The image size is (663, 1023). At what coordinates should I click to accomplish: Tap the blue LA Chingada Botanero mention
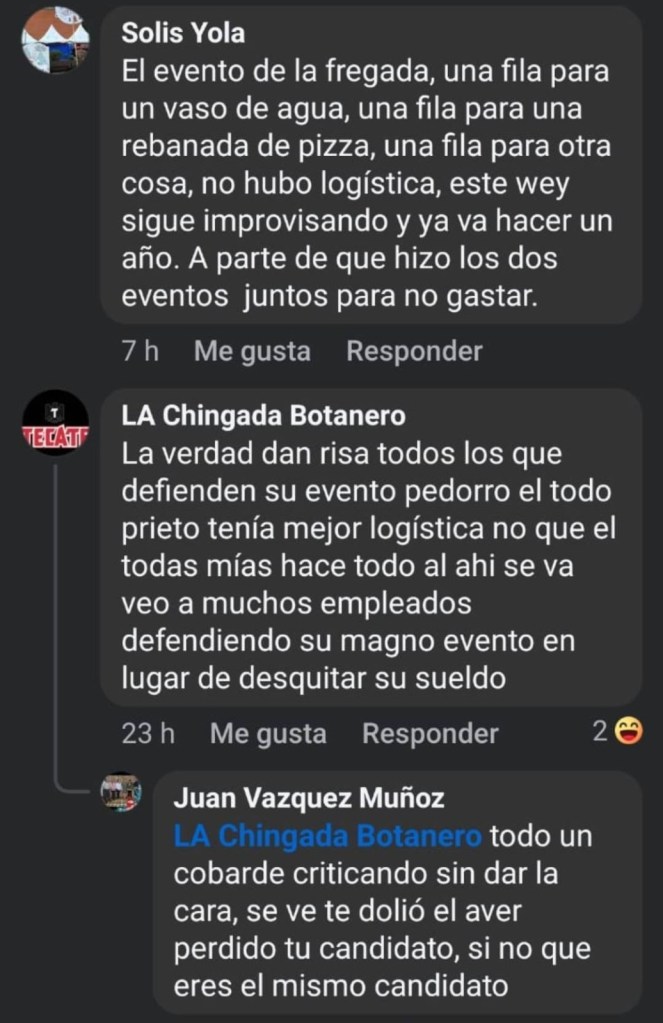pyautogui.click(x=327, y=835)
